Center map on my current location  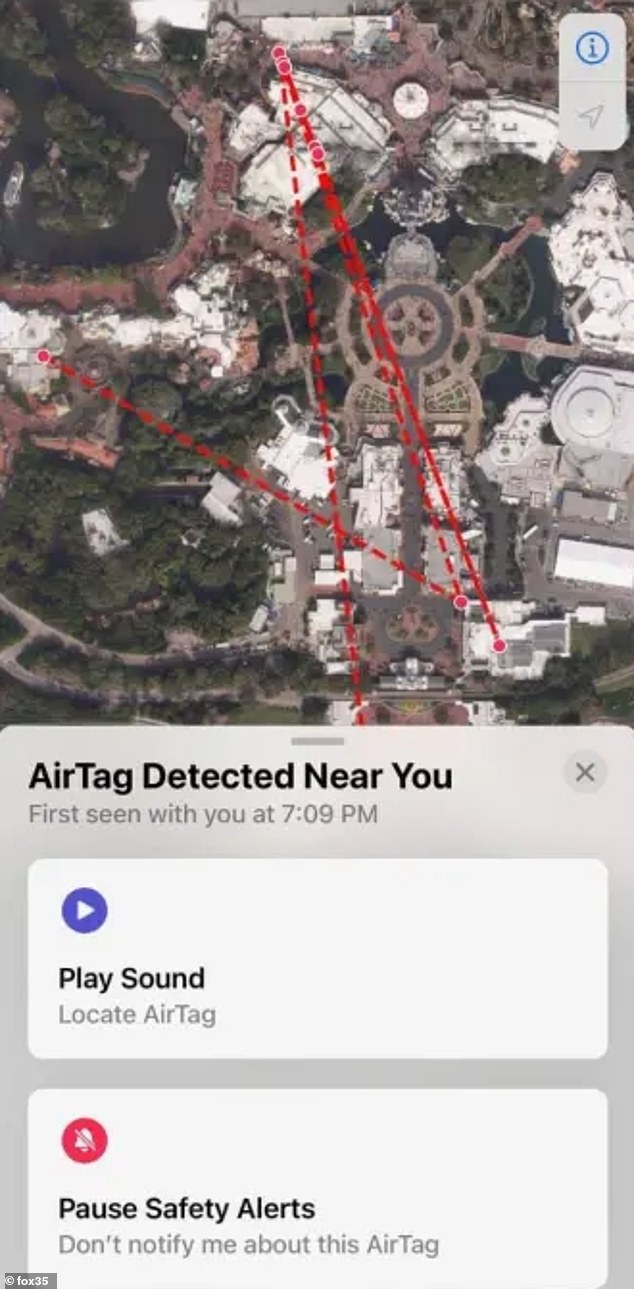(x=592, y=117)
